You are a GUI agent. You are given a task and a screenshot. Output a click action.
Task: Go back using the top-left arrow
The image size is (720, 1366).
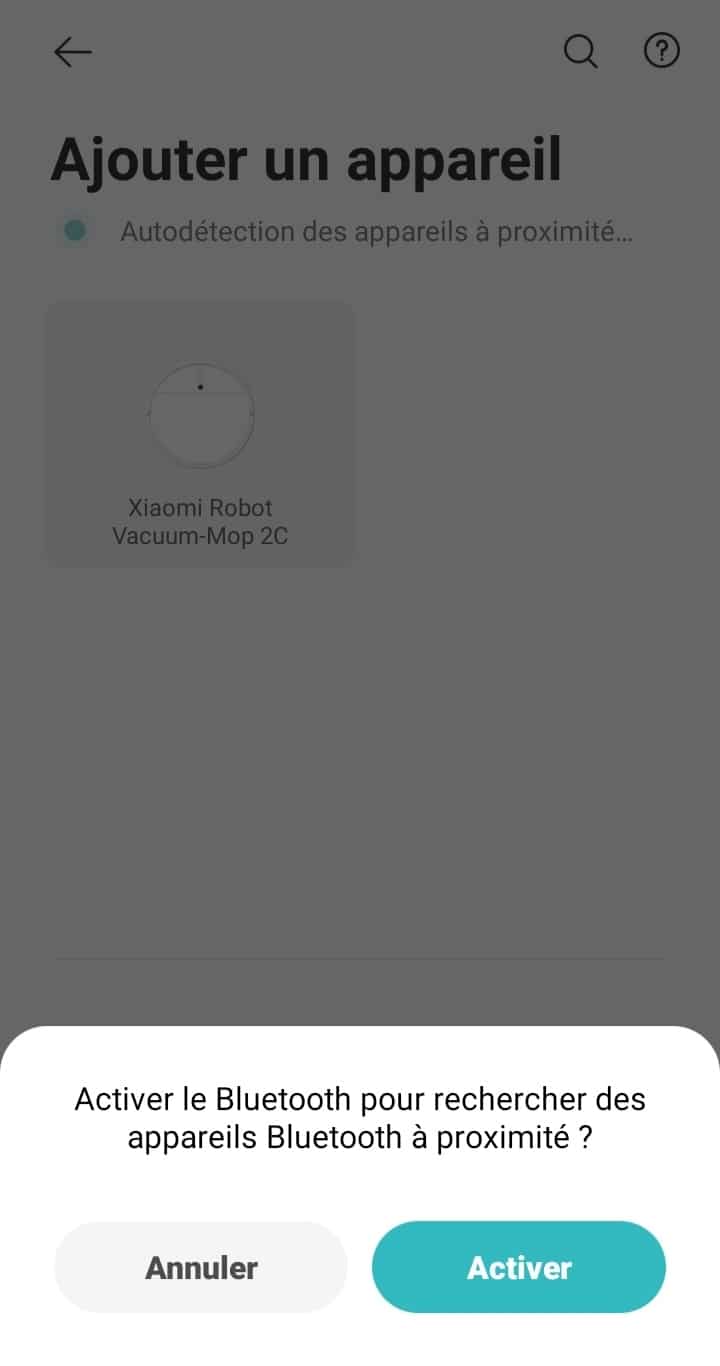[72, 52]
